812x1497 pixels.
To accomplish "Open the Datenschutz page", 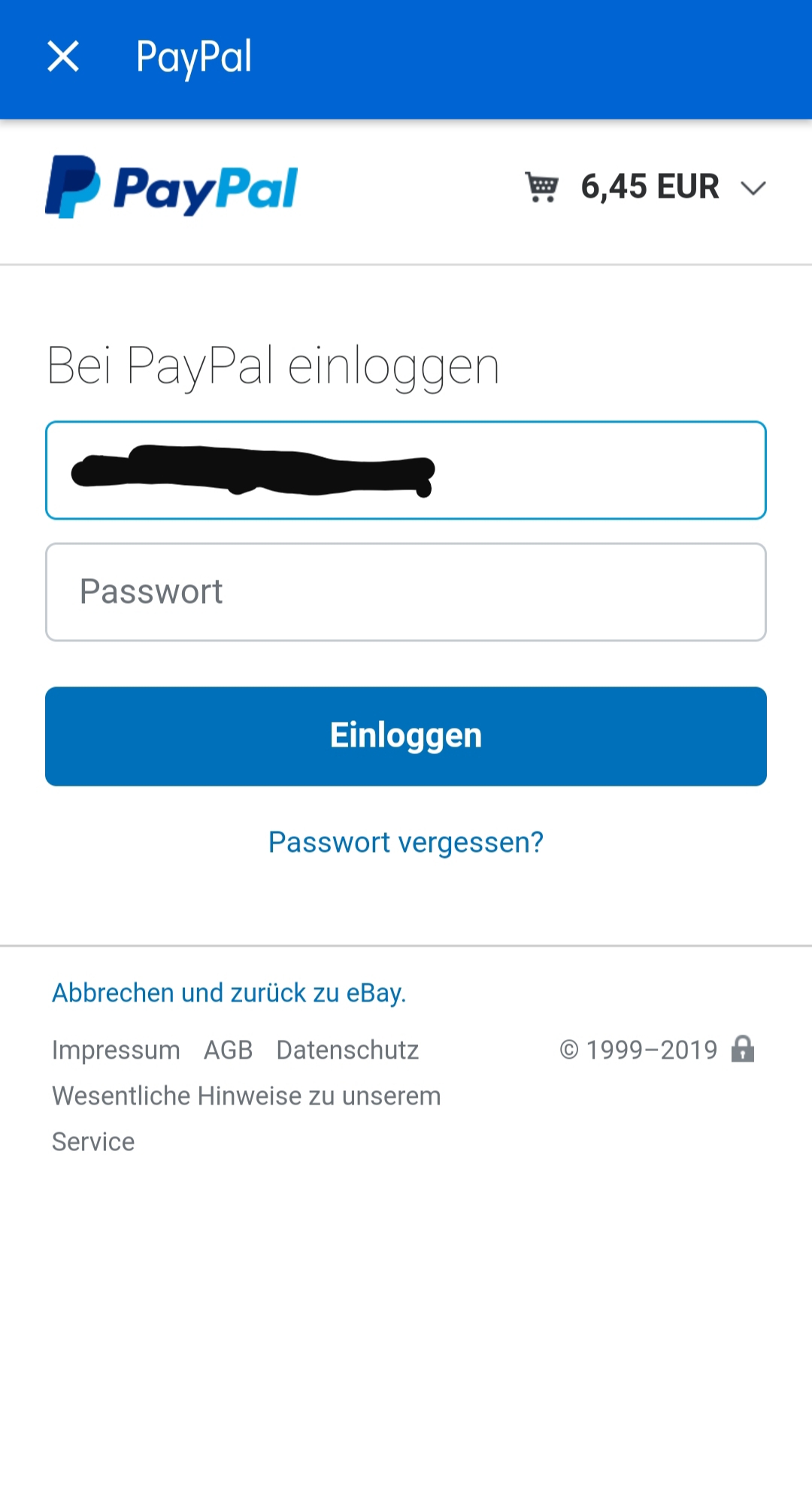I will click(347, 1050).
